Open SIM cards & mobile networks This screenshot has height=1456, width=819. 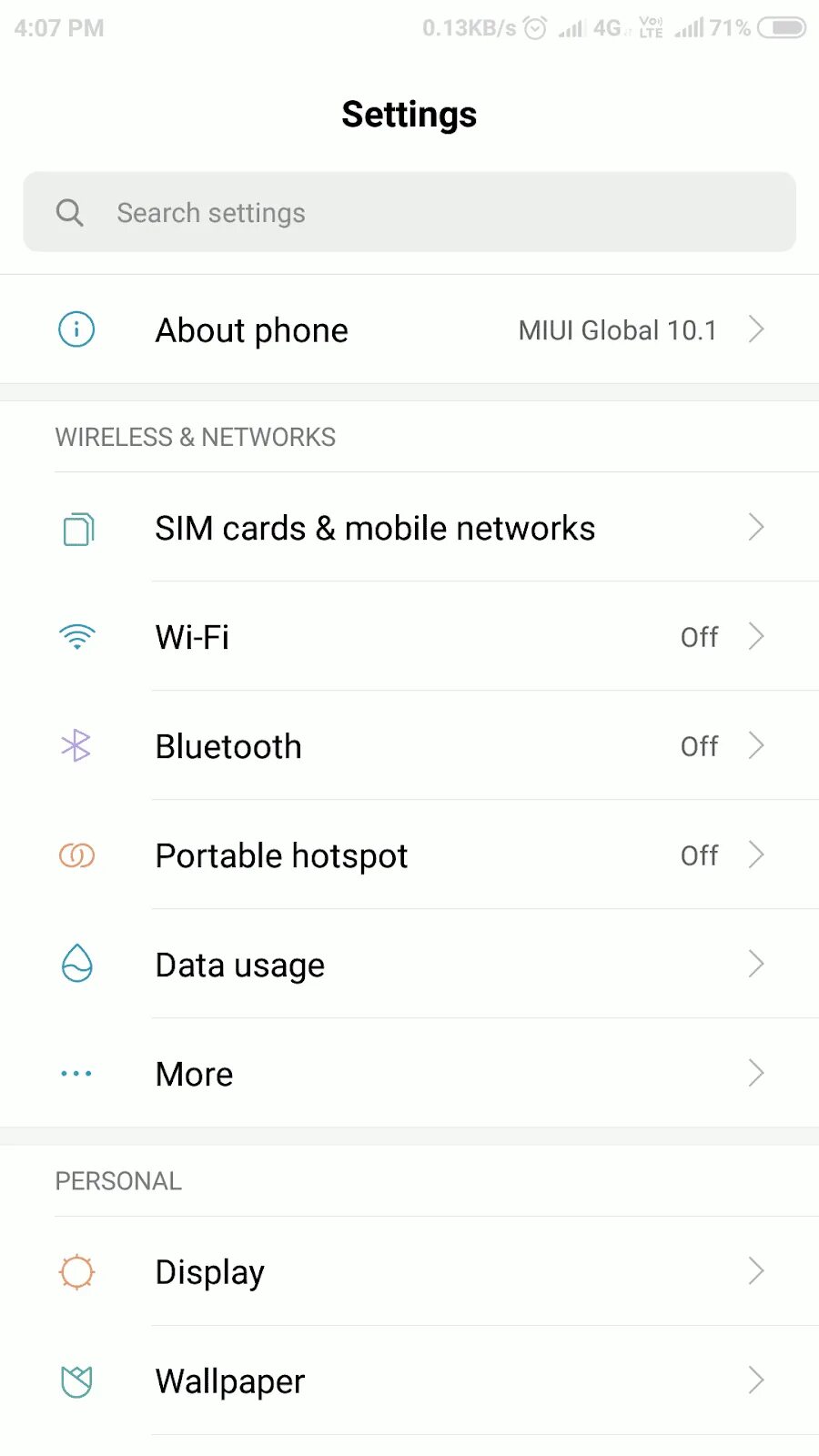pos(409,528)
